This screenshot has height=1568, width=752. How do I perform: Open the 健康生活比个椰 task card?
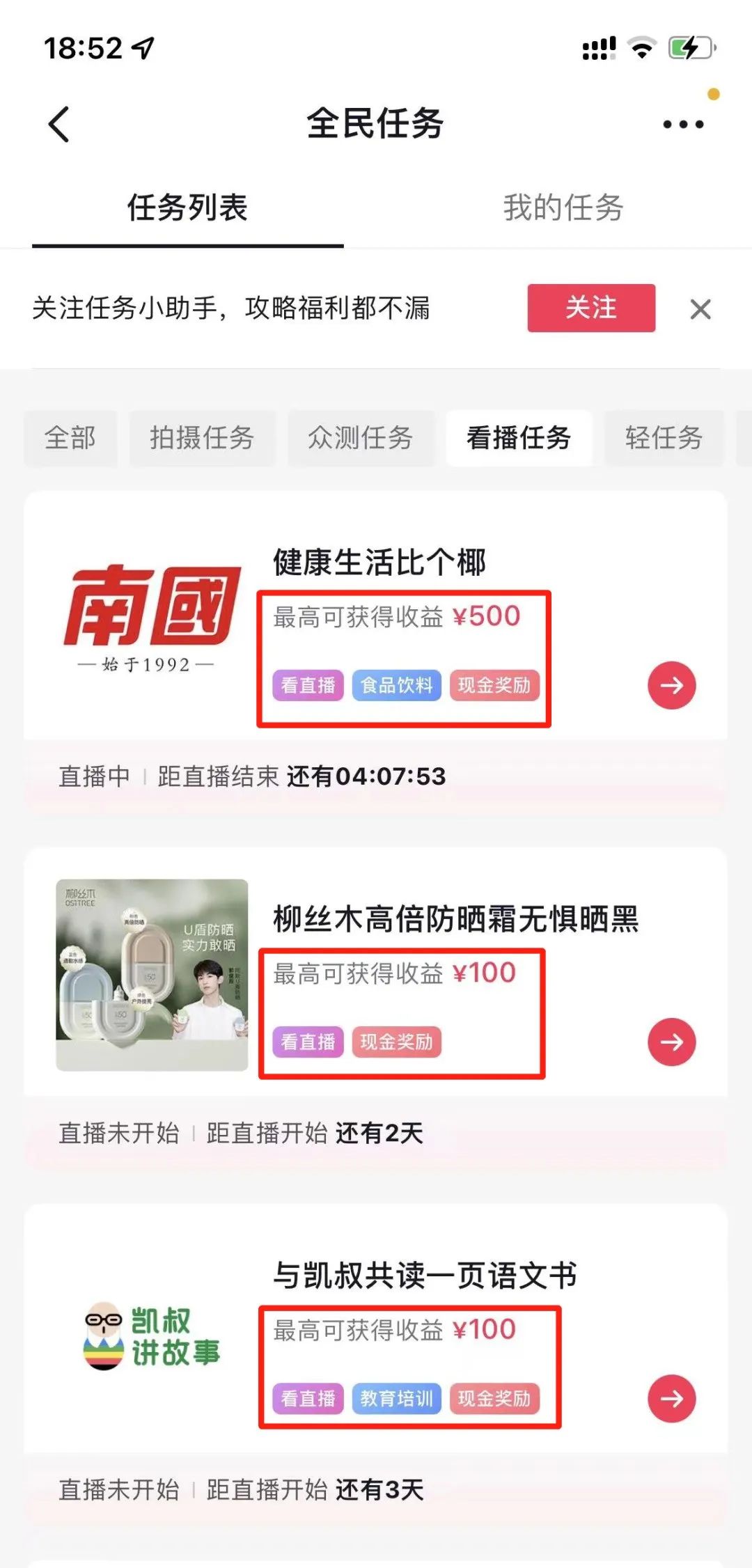click(x=379, y=563)
